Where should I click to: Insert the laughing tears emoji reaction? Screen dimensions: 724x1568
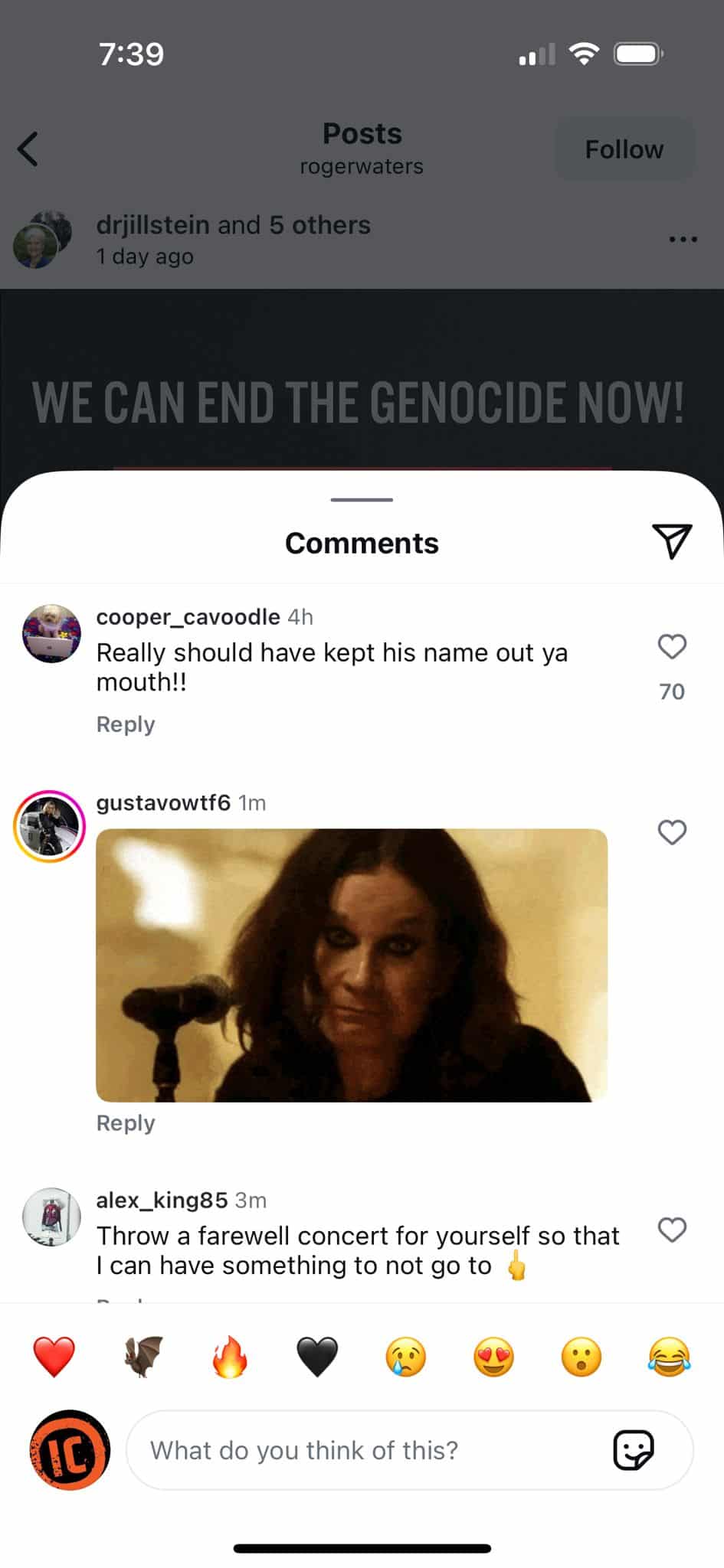pyautogui.click(x=669, y=1357)
